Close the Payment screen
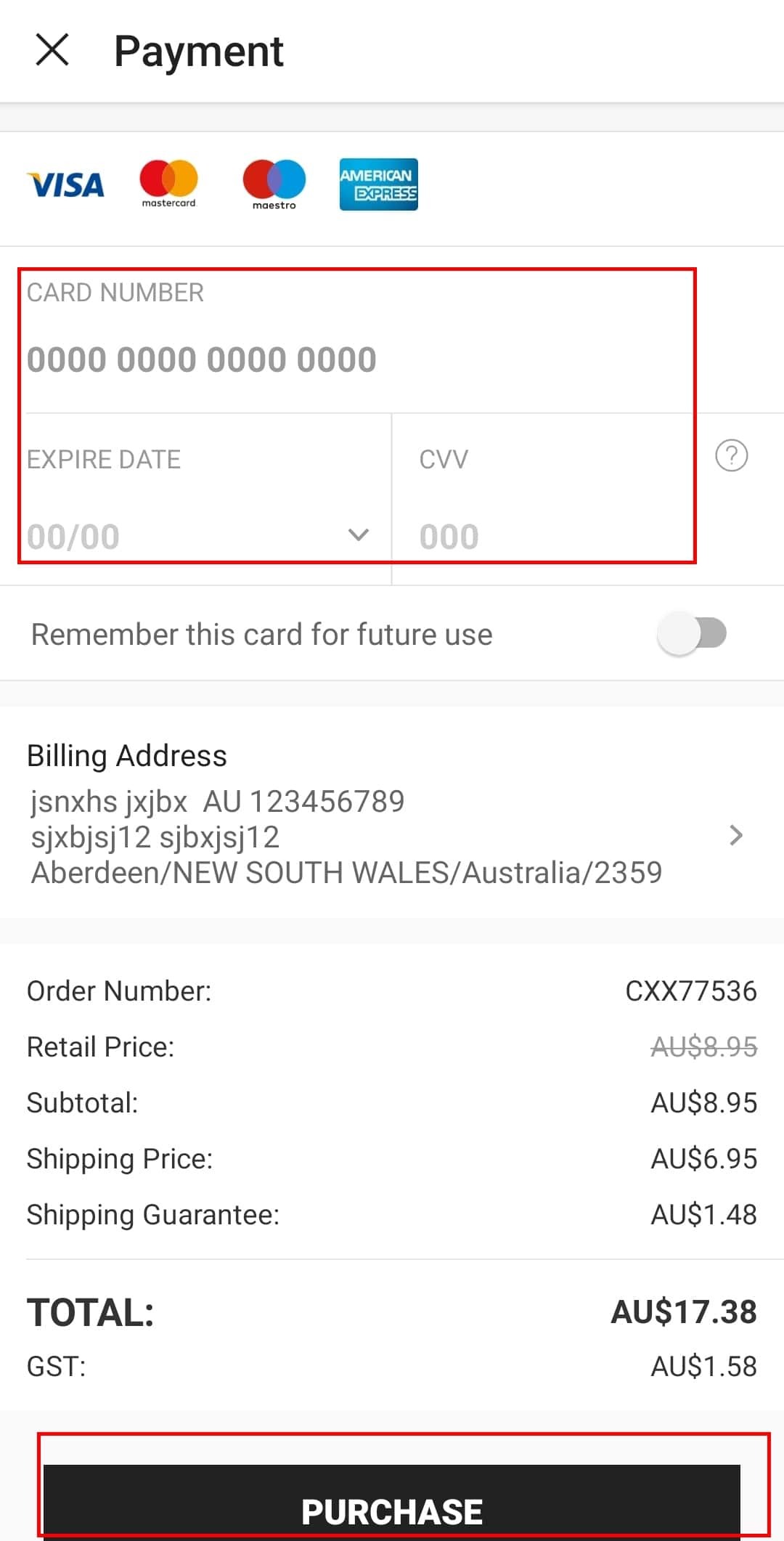784x1541 pixels. point(52,50)
